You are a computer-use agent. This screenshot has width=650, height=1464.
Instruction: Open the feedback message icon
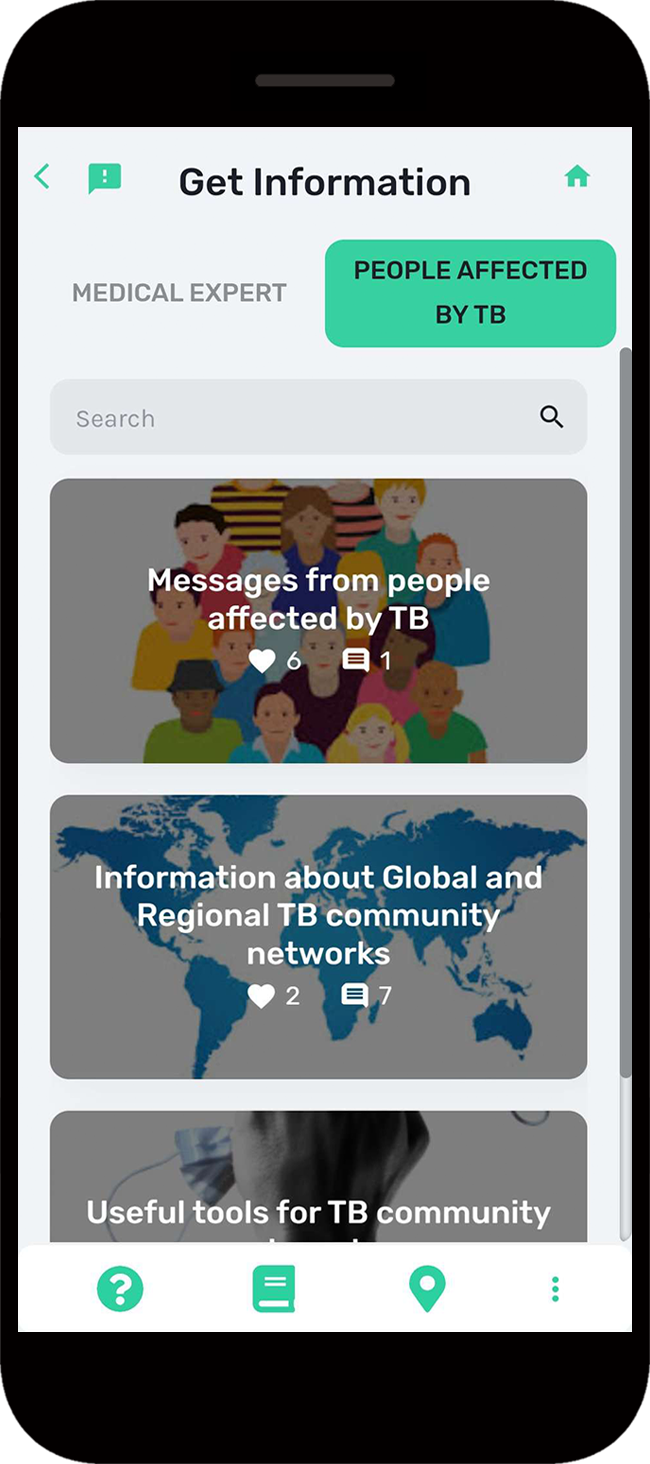click(104, 179)
